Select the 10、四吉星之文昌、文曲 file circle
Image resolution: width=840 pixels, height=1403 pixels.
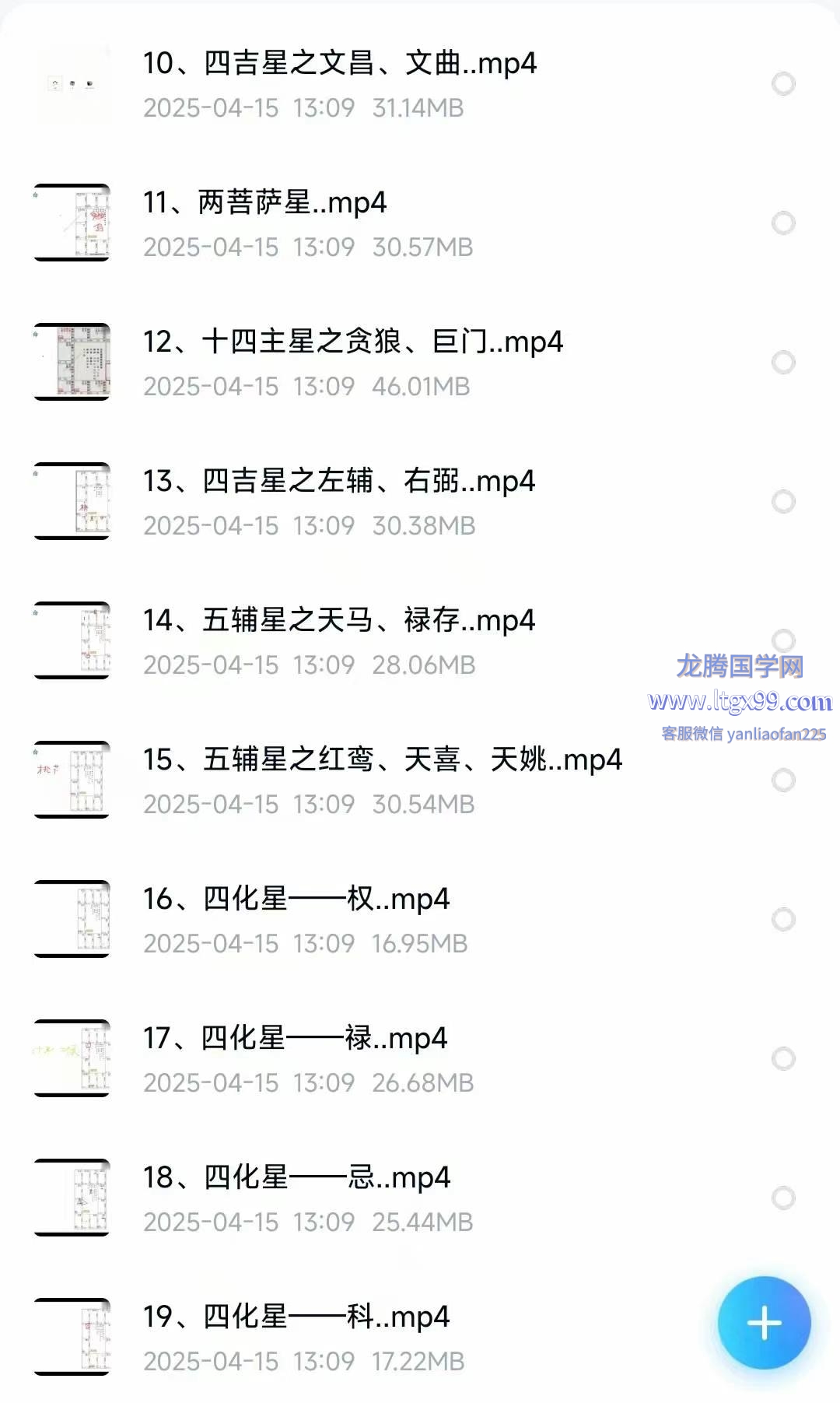click(783, 84)
